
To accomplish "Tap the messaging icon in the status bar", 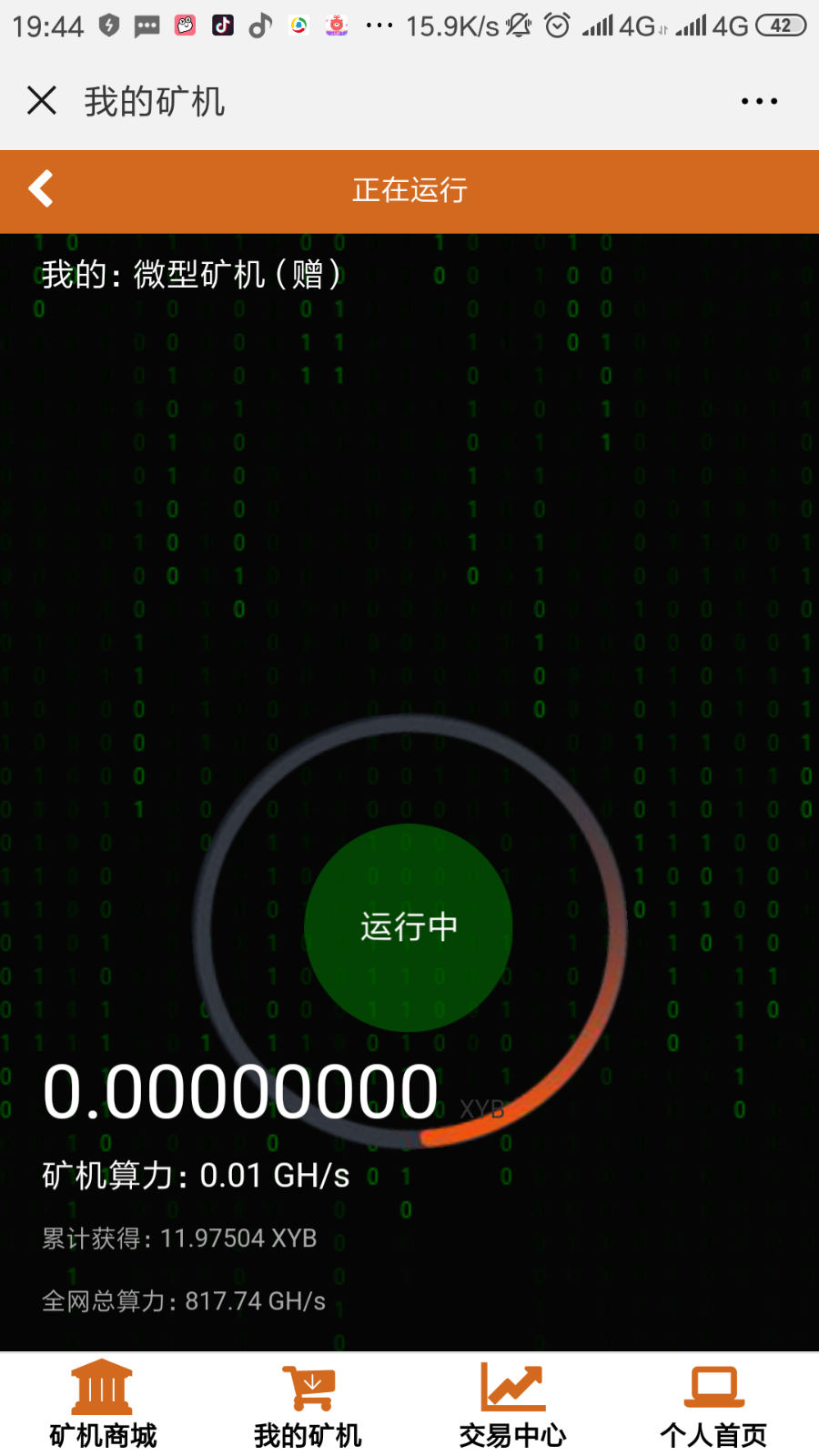I will pos(147,26).
